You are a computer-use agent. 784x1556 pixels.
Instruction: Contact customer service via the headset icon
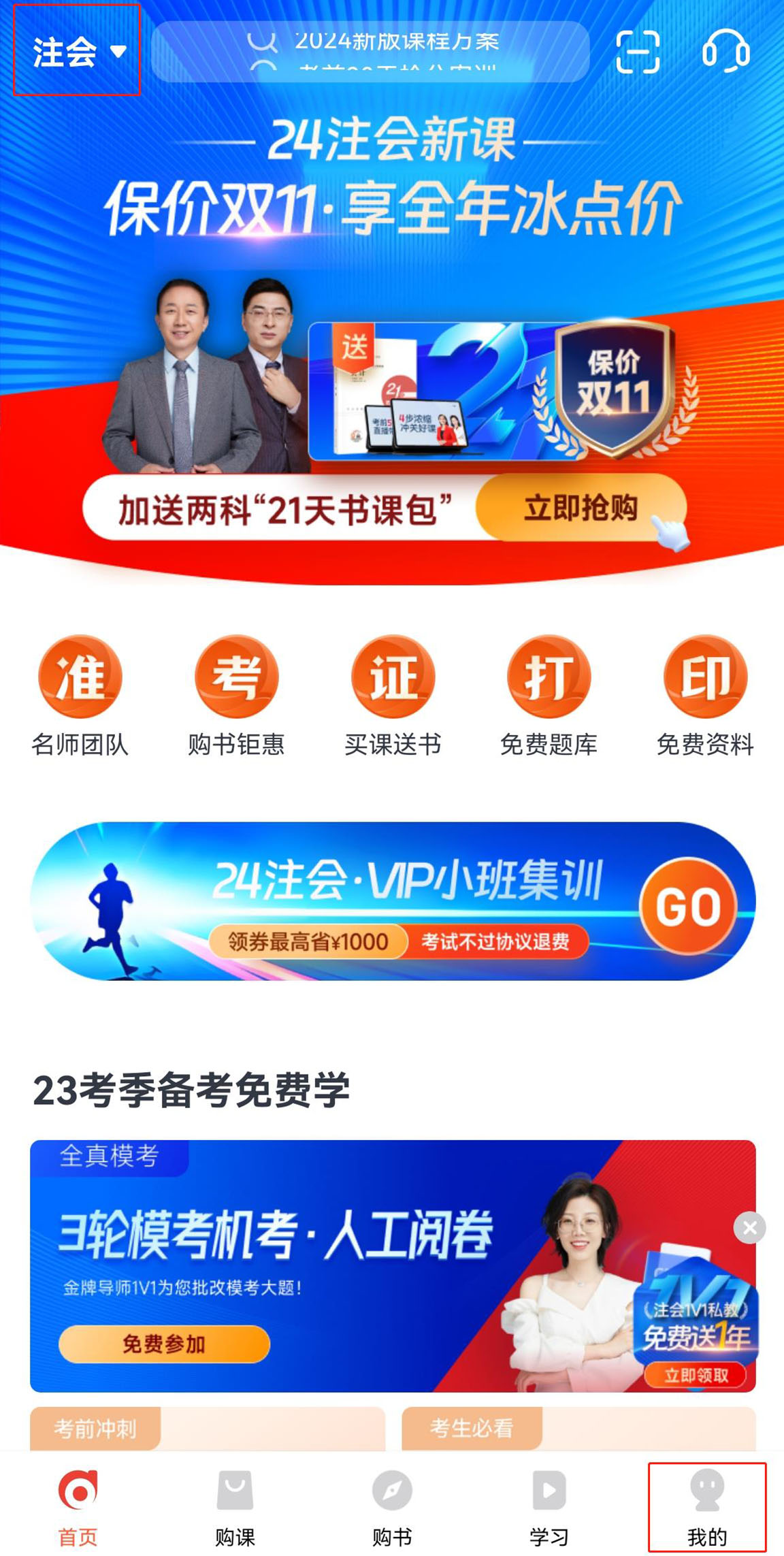click(725, 52)
